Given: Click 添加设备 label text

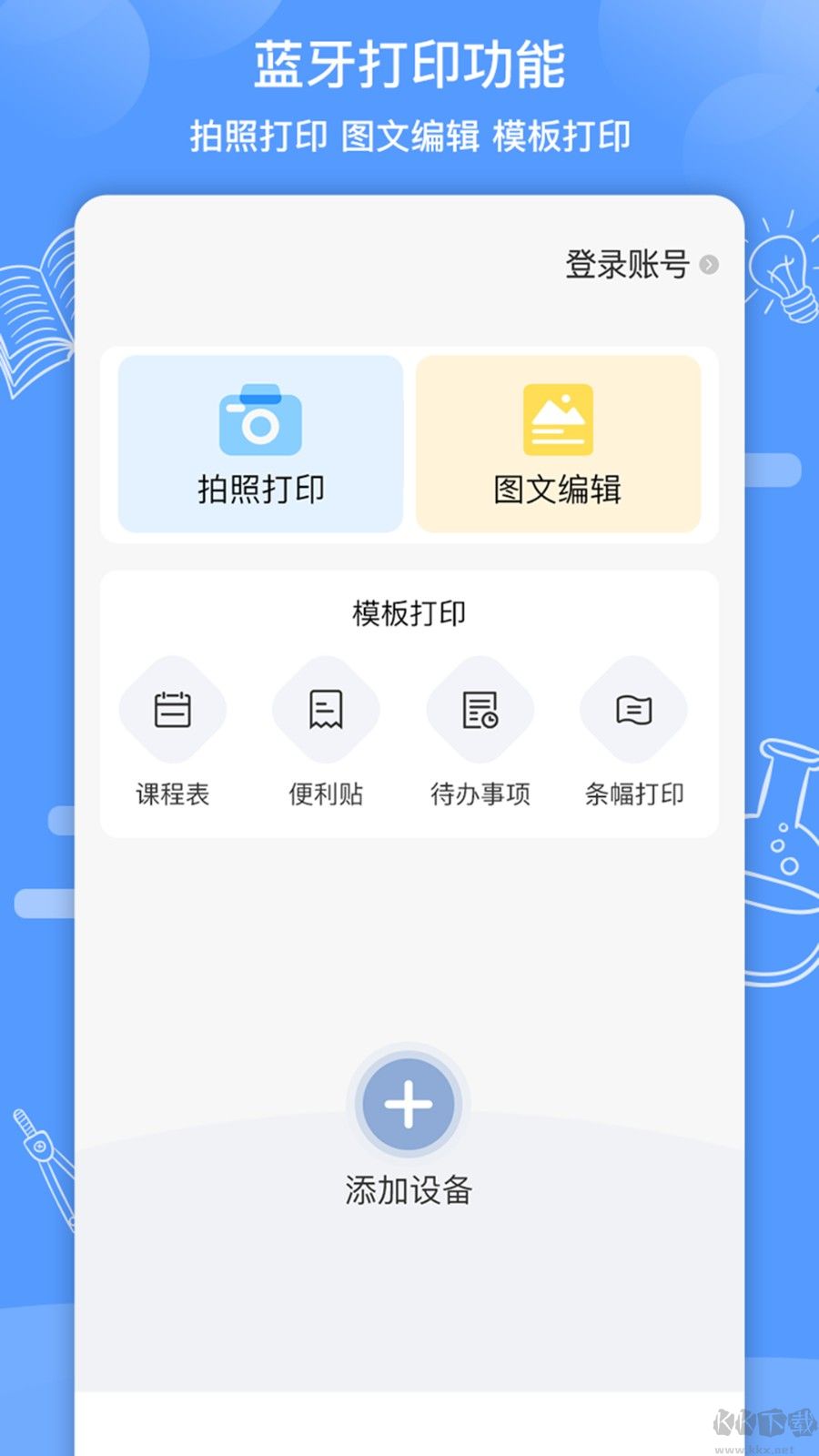Looking at the screenshot, I should tap(407, 1188).
